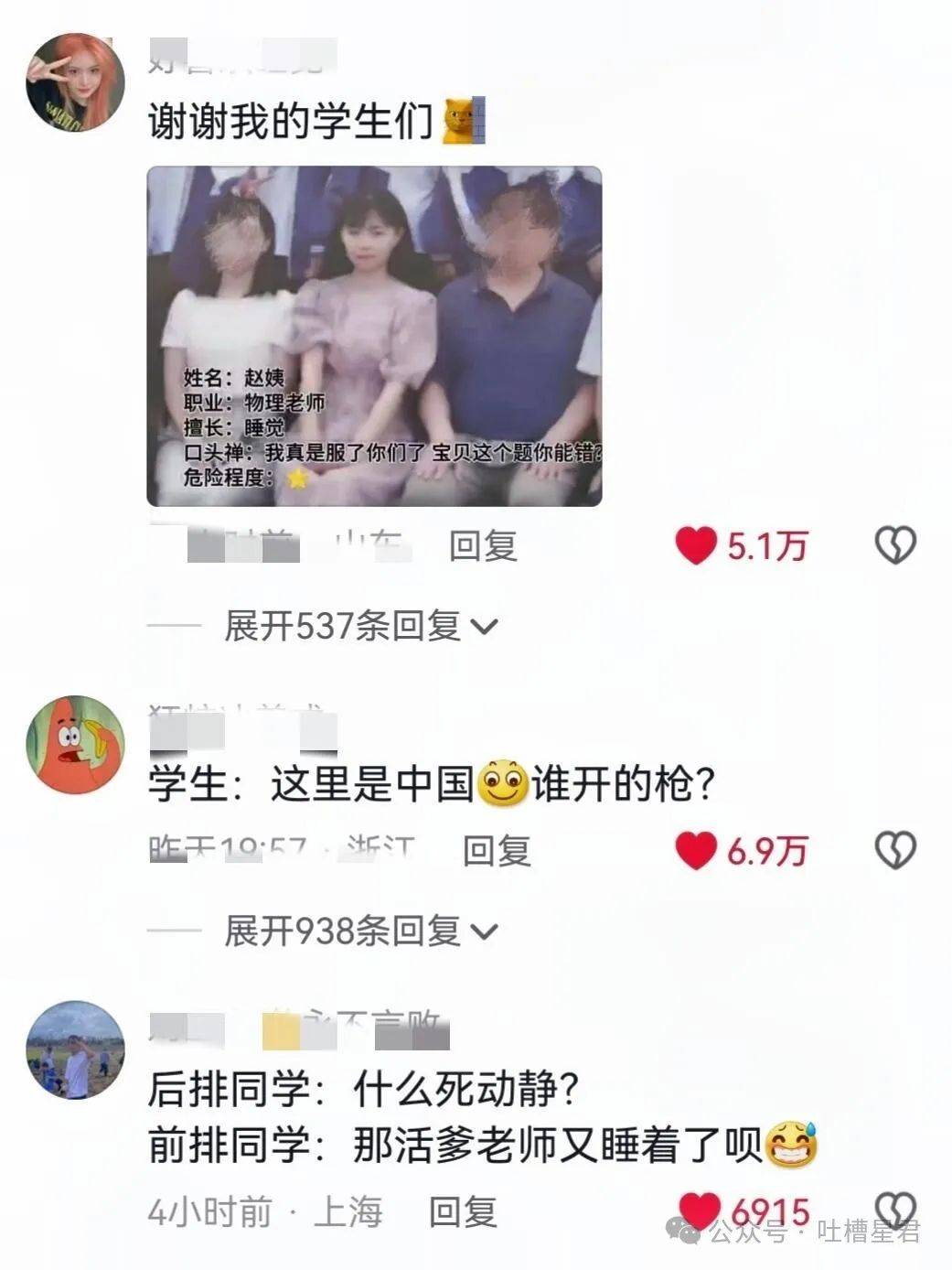The height and width of the screenshot is (1270, 952).
Task: Reply to the comment from 浙江
Action: click(x=497, y=851)
